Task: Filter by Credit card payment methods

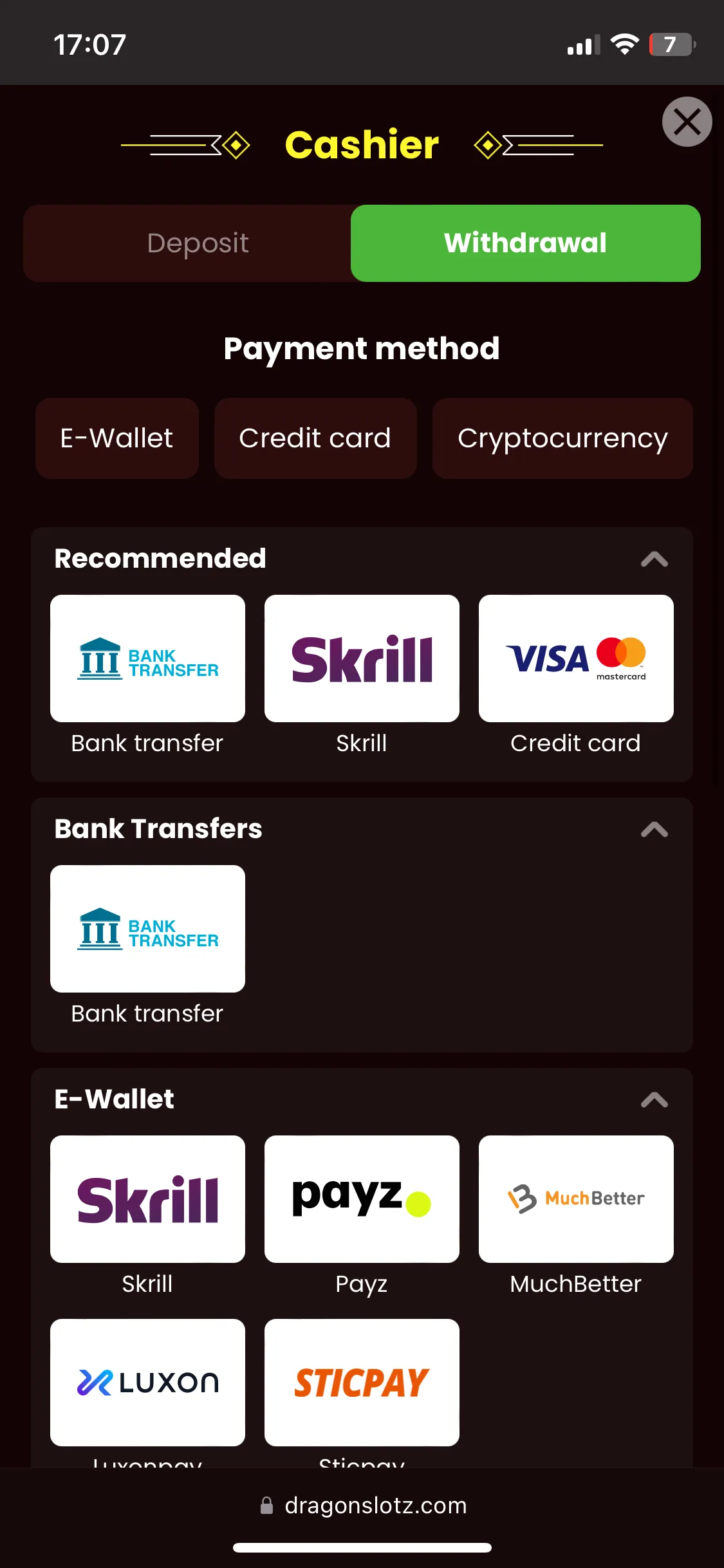Action: [x=315, y=438]
